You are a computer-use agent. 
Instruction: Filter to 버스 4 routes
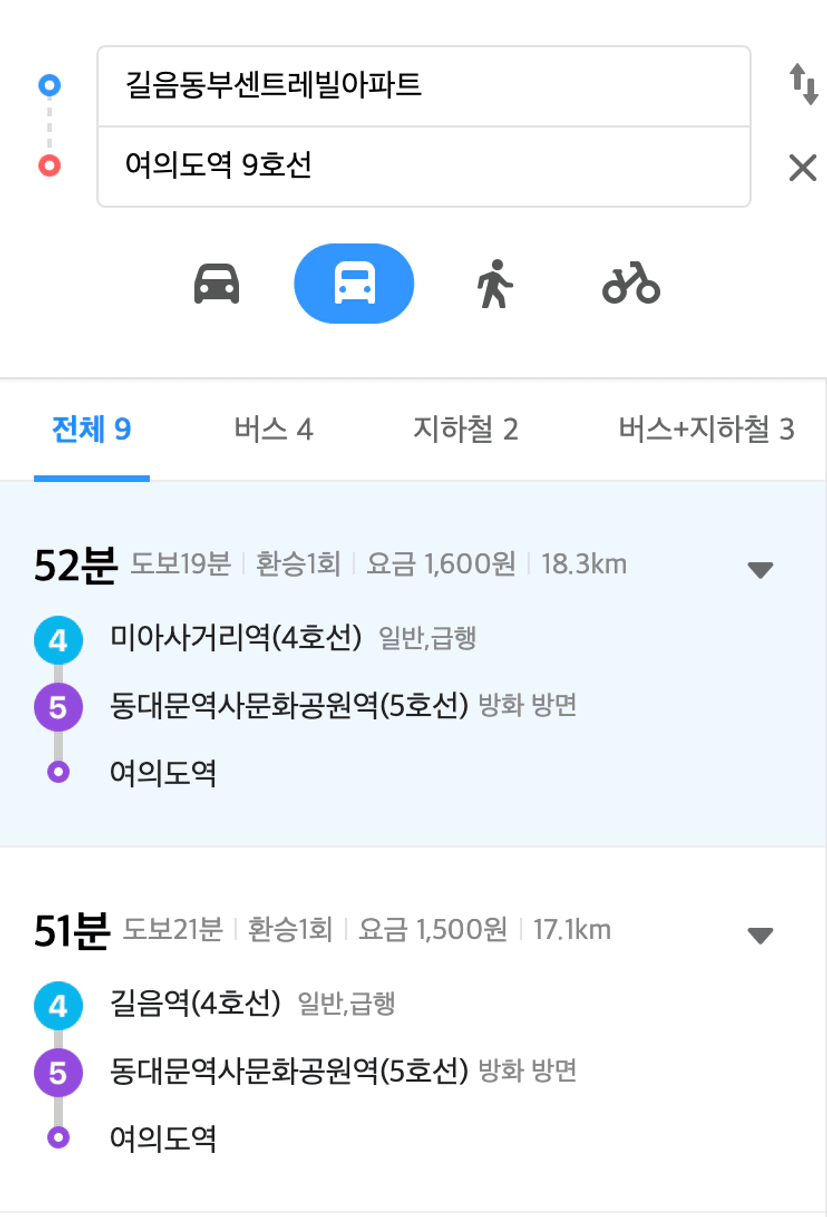[x=274, y=430]
